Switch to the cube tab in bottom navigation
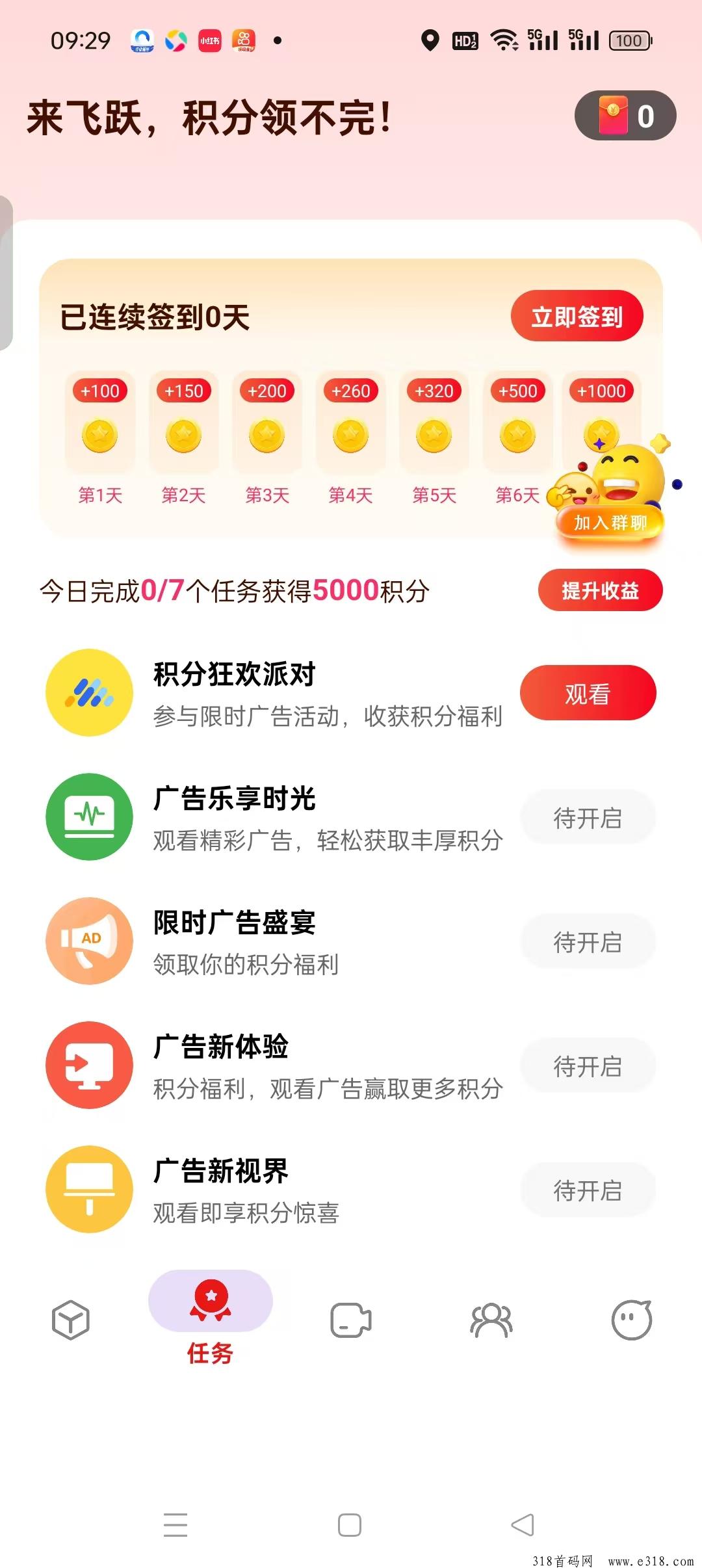Screen dimensions: 702x1568 pos(70,1320)
